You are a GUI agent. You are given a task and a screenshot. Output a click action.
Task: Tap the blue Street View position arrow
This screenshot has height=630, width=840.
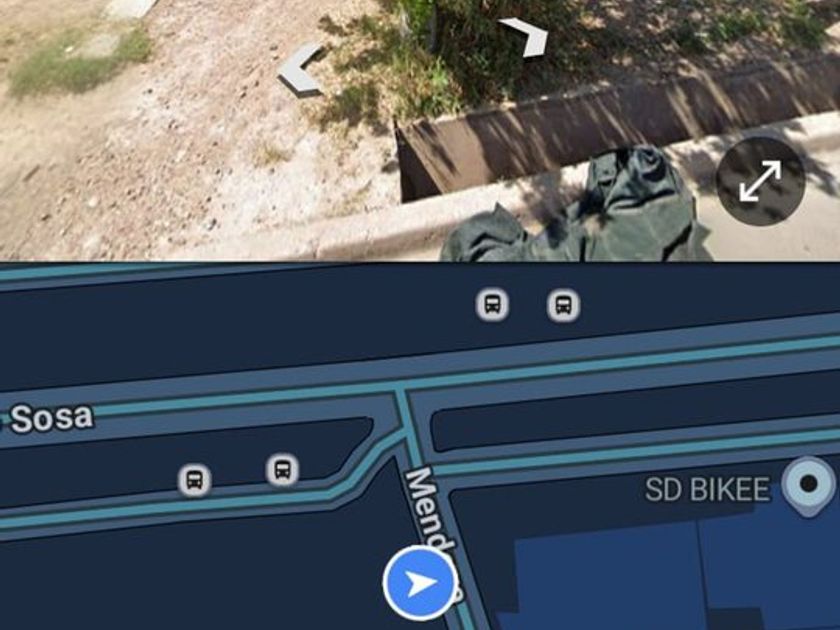pyautogui.click(x=420, y=582)
